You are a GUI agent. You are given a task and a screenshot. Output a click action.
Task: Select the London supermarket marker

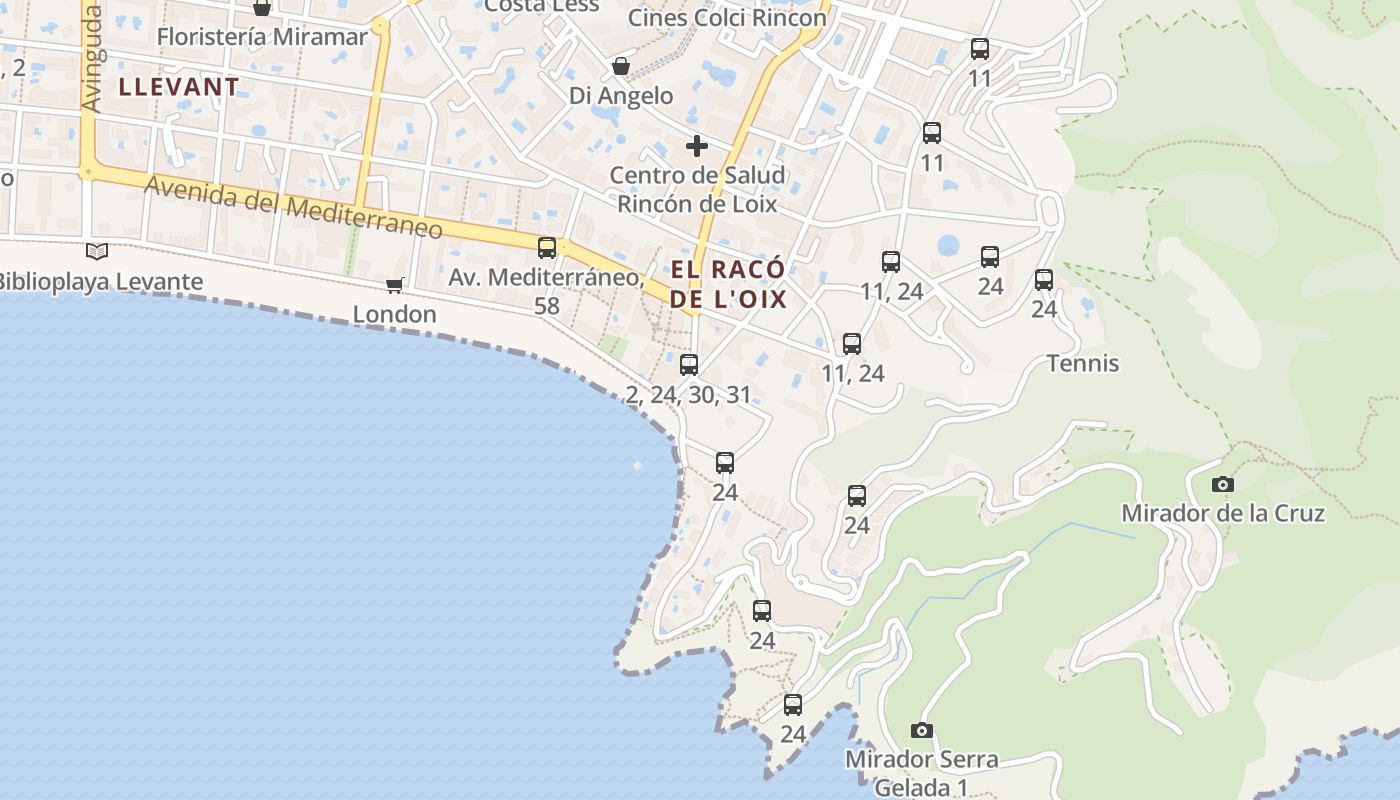pyautogui.click(x=395, y=286)
